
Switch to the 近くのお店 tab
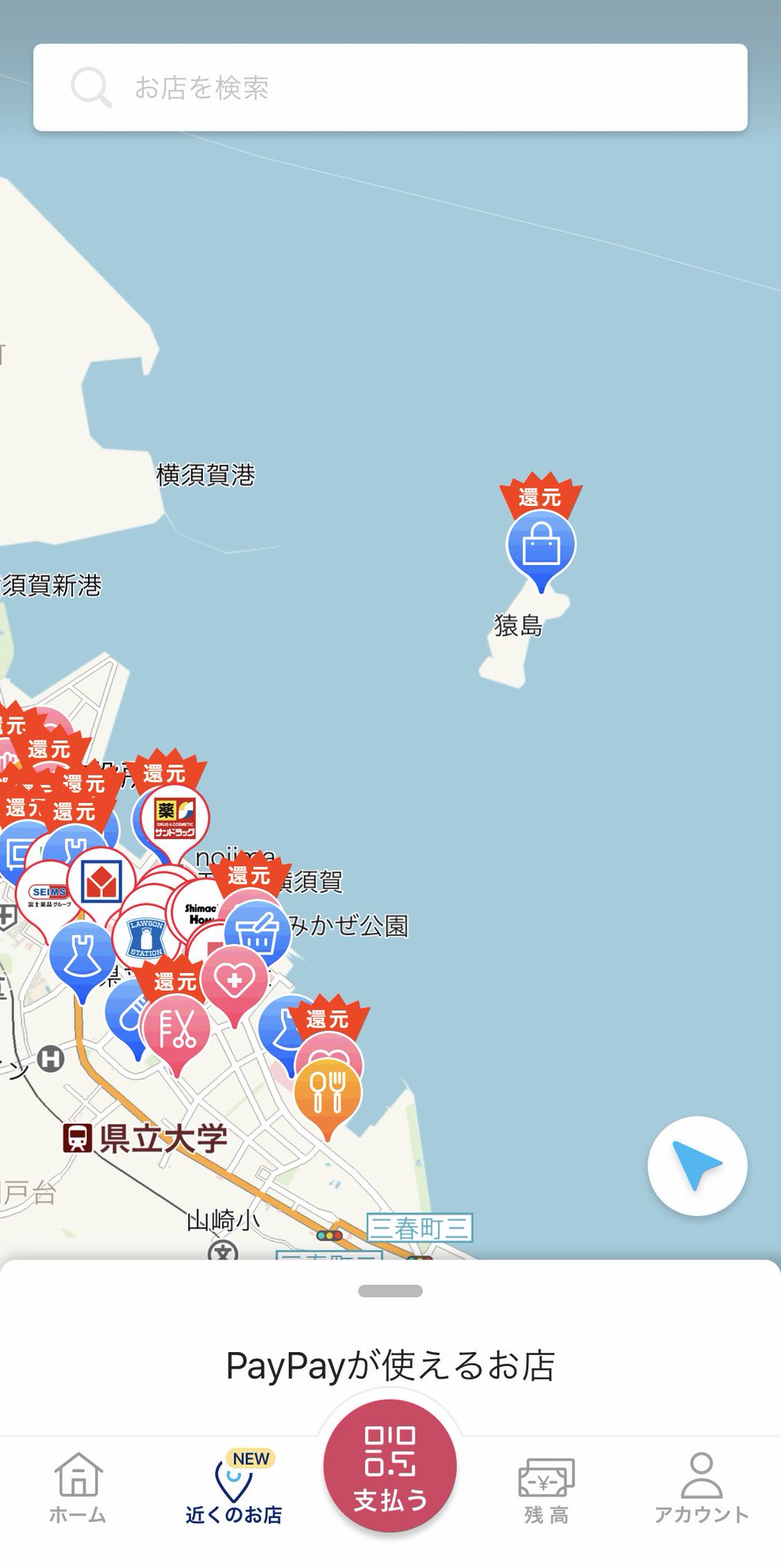click(234, 1488)
